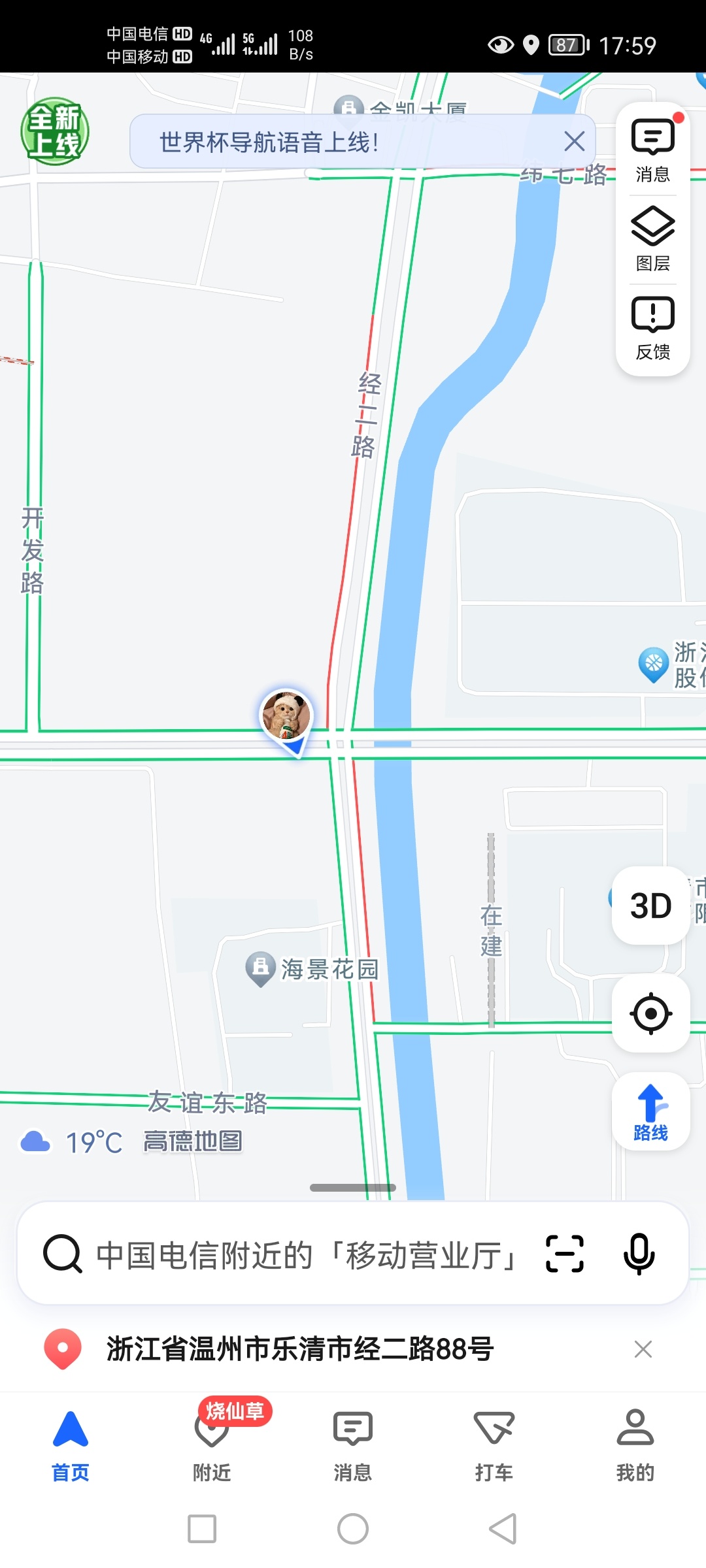Switch to the 附近 tab

(212, 1445)
